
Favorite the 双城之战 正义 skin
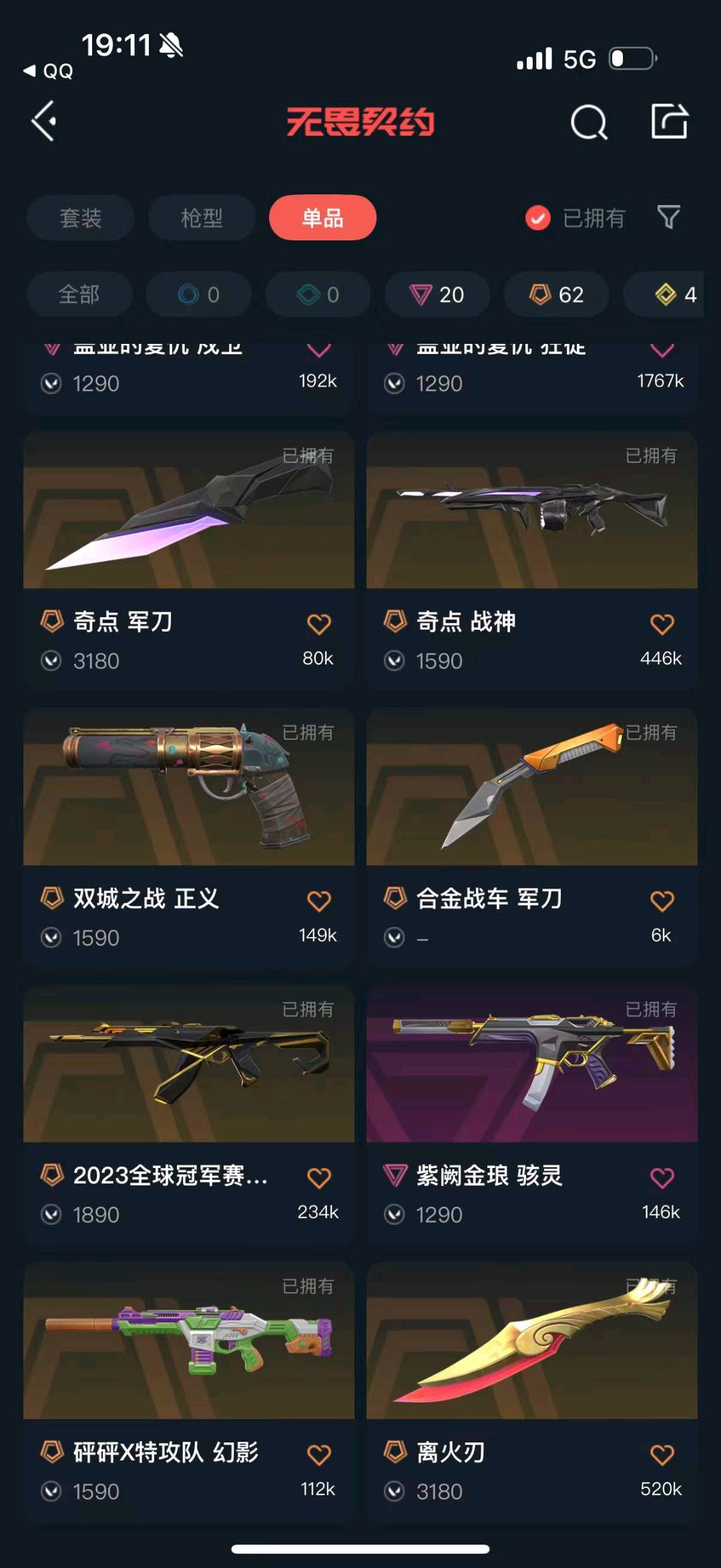[318, 901]
